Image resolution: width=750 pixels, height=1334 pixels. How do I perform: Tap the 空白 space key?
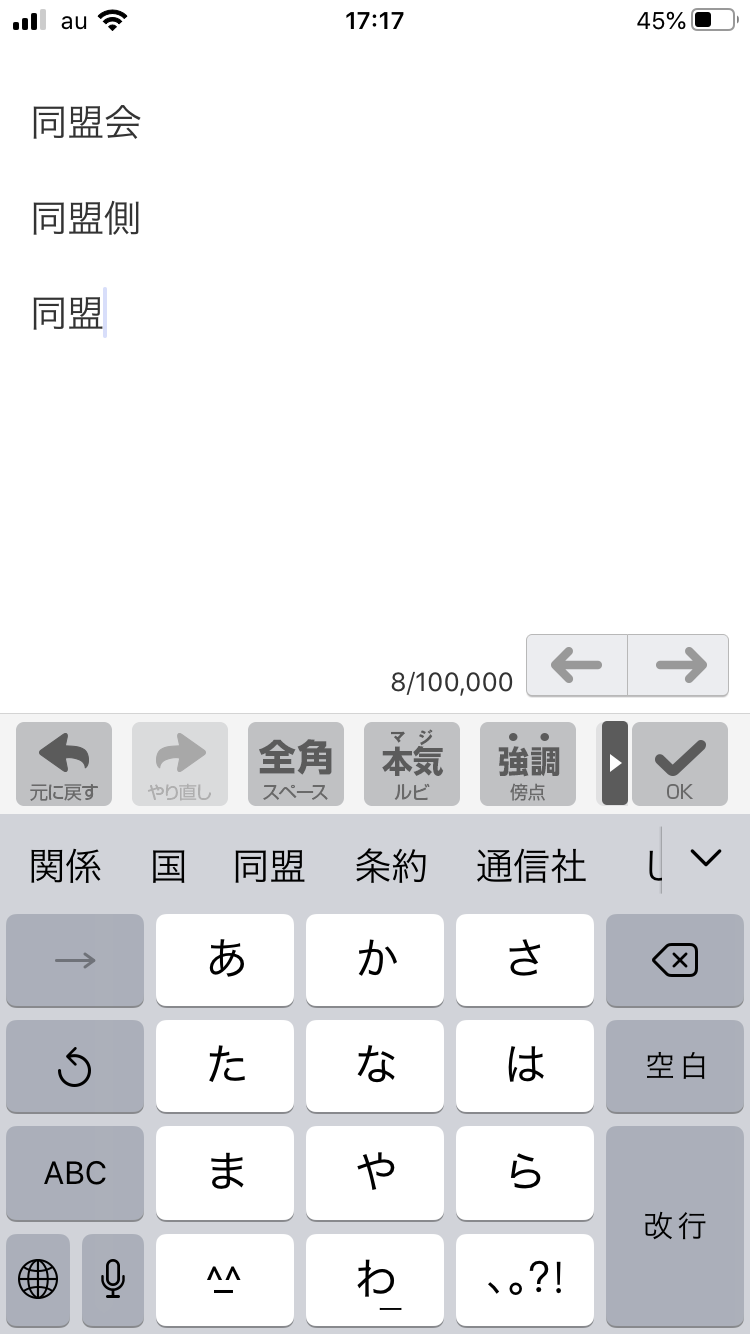(675, 1067)
